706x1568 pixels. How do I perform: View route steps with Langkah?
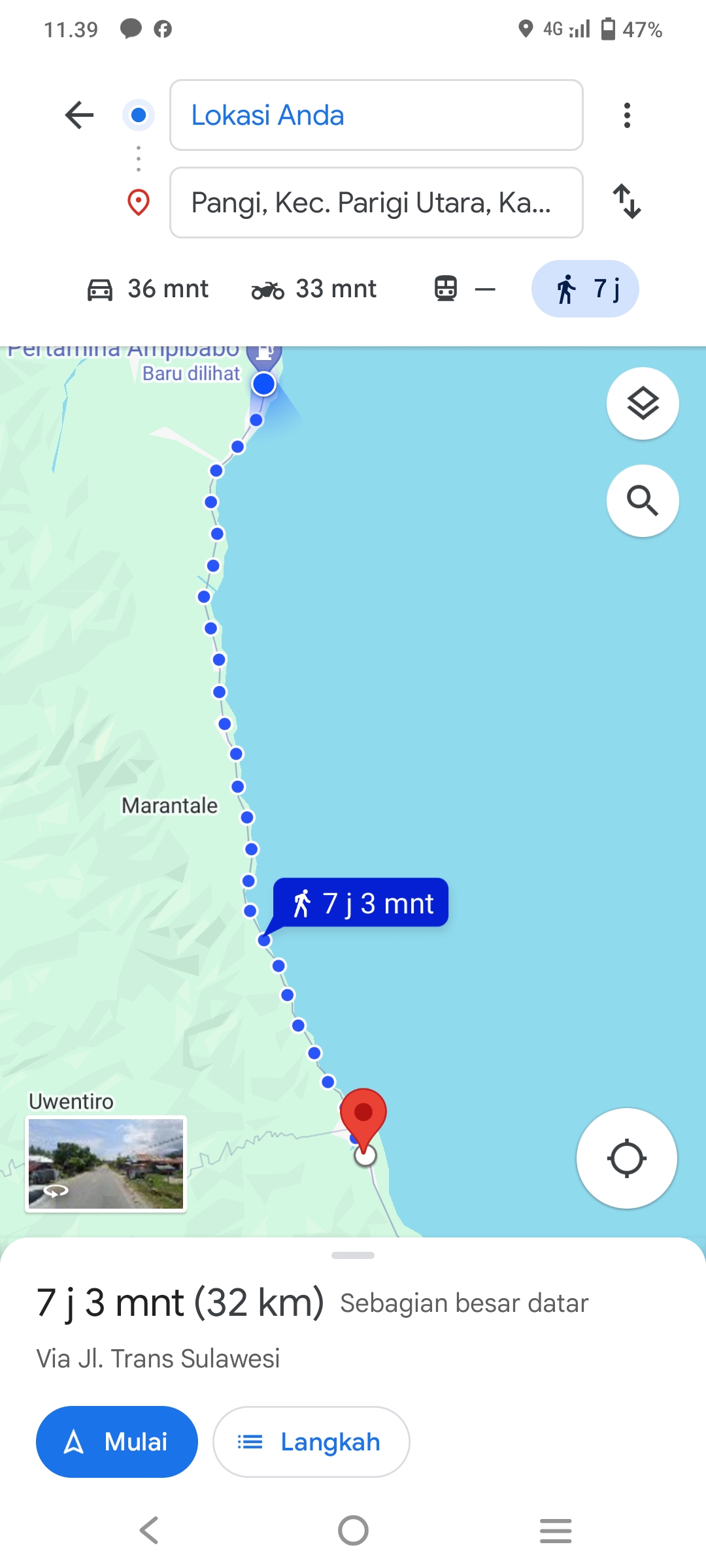click(311, 1441)
